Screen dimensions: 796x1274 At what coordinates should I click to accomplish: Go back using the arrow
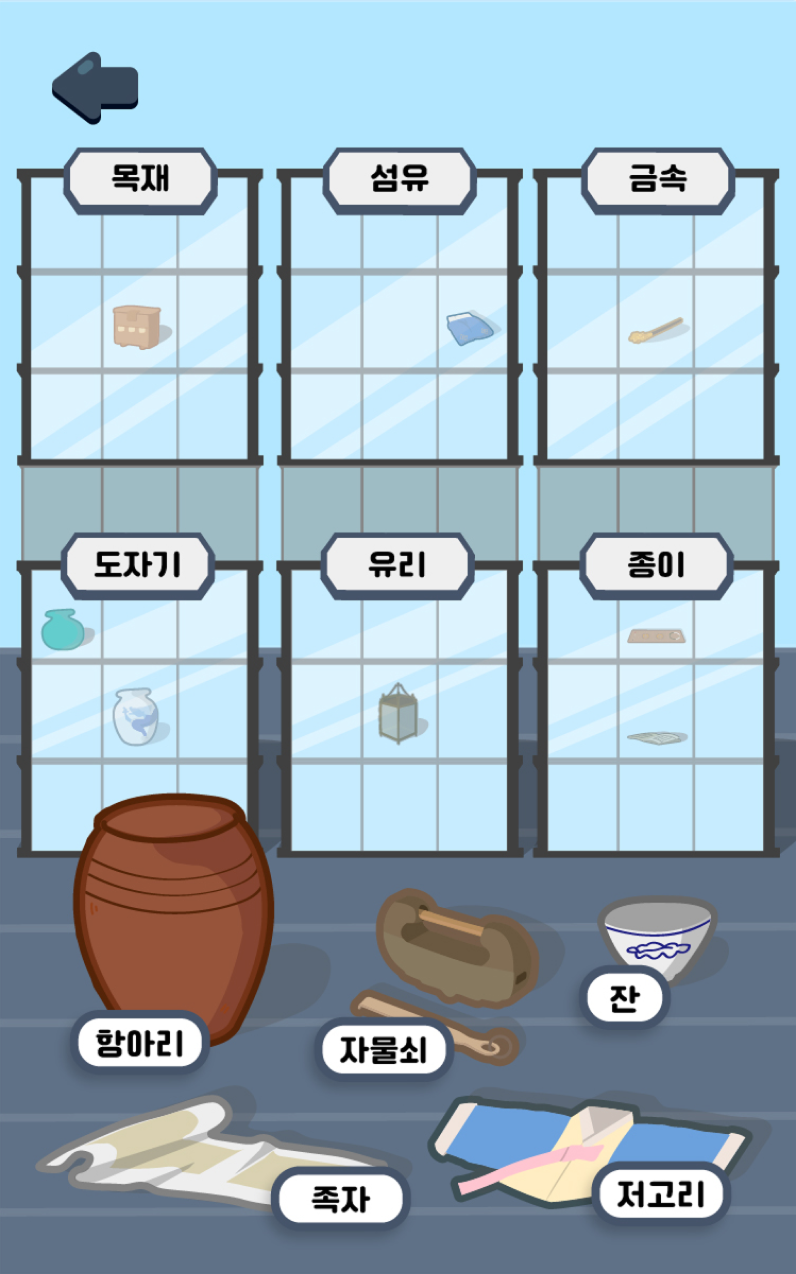[94, 88]
